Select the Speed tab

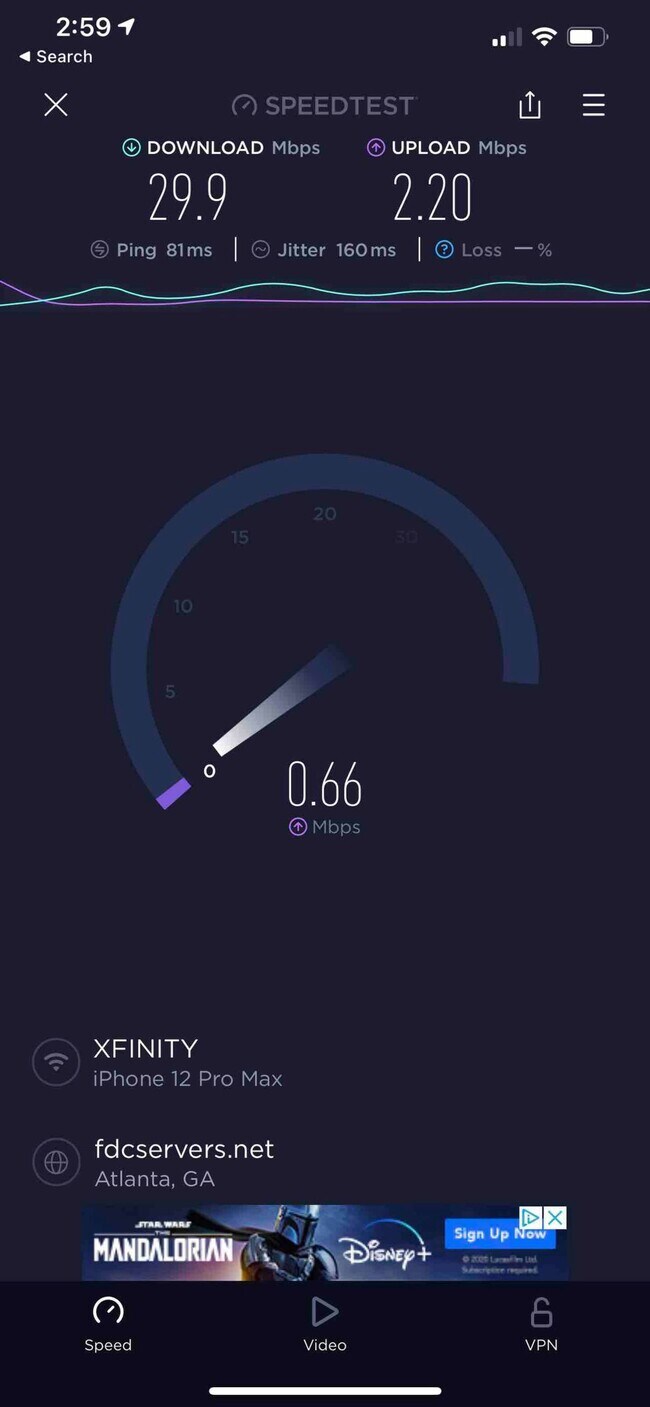coord(108,1323)
